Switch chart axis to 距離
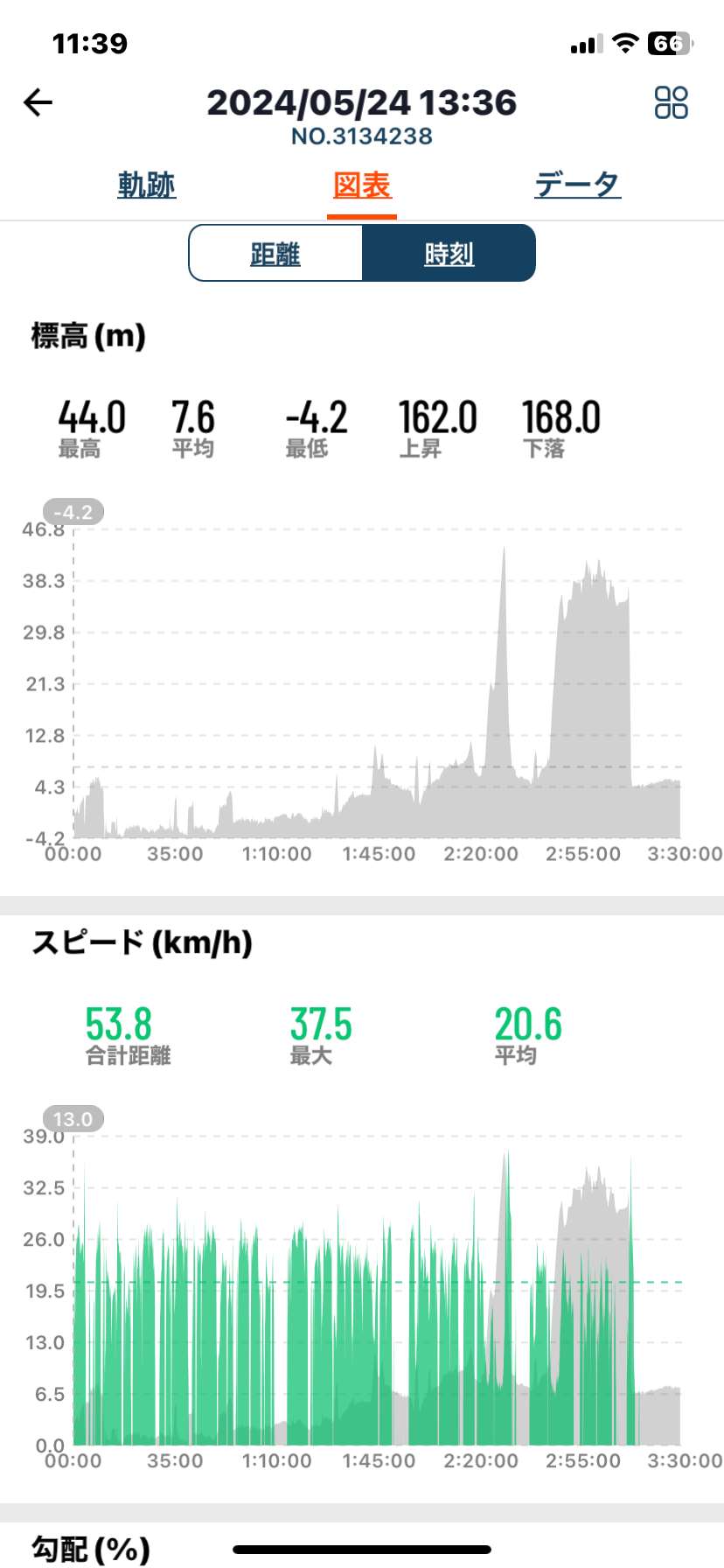 [275, 254]
